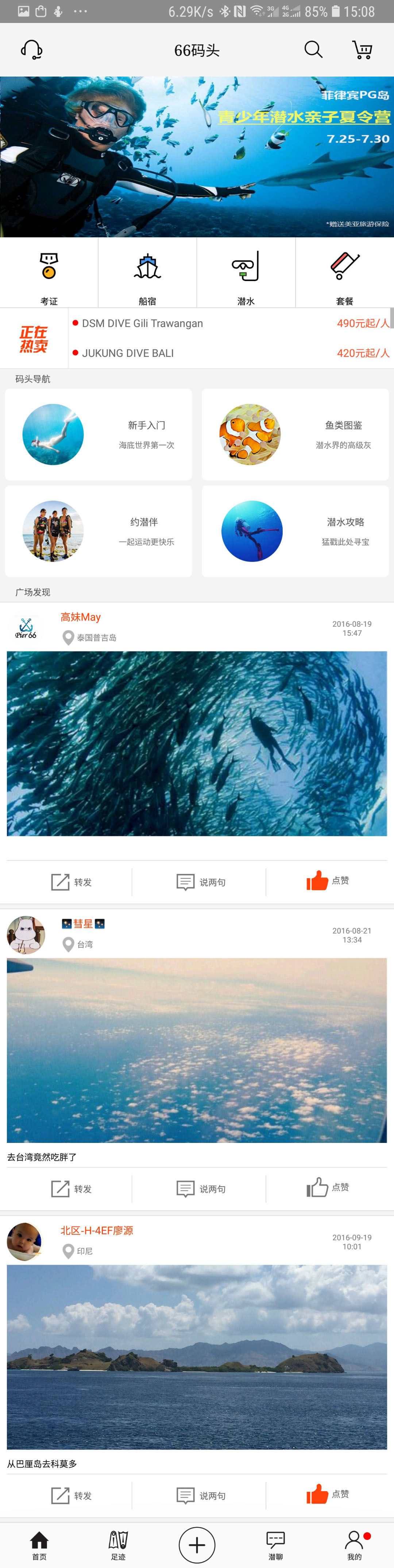Switch to the 潜聊 tab
The image size is (394, 1568).
tap(275, 1545)
